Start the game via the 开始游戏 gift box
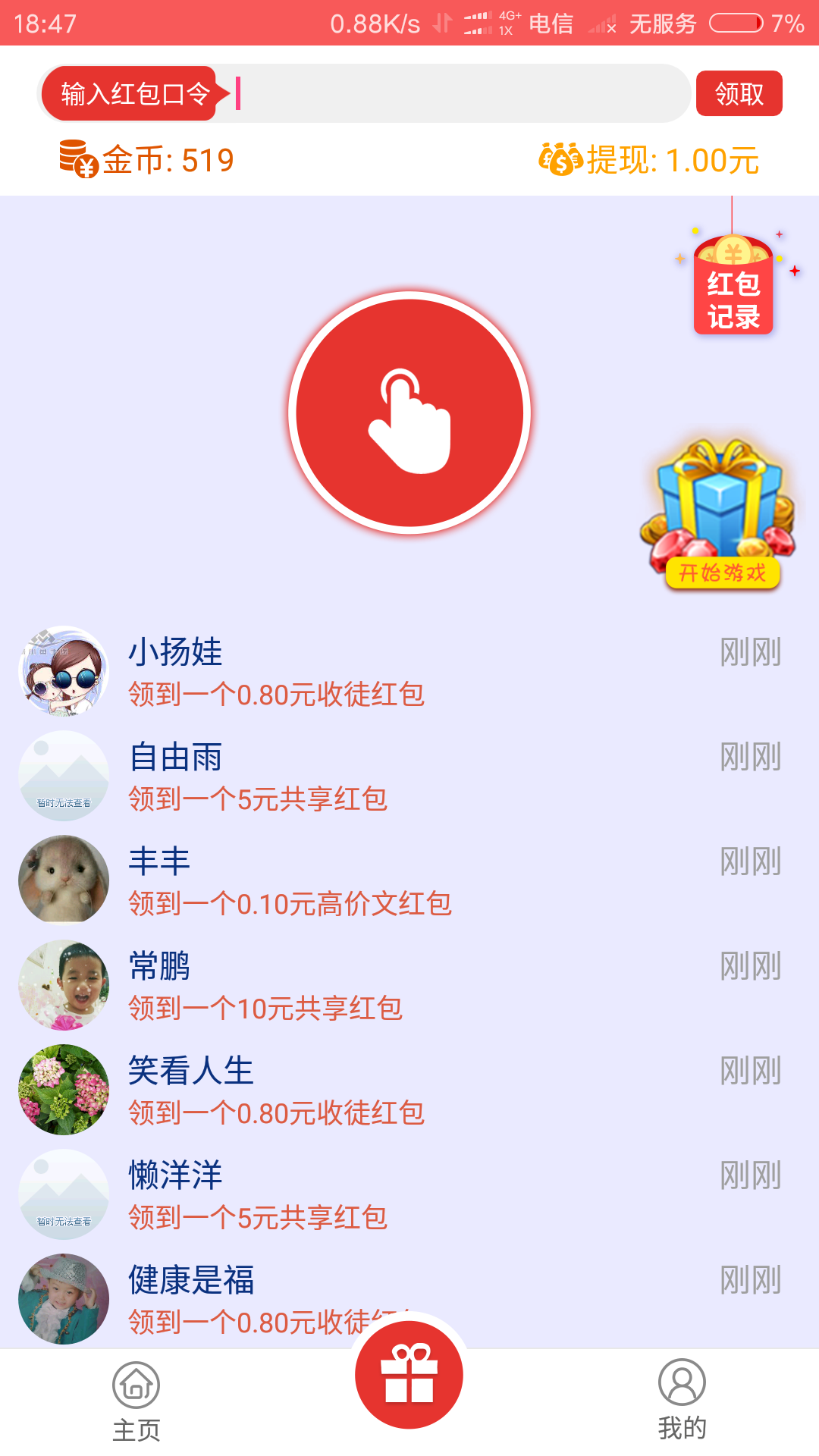Image resolution: width=819 pixels, height=1456 pixels. pos(718,515)
